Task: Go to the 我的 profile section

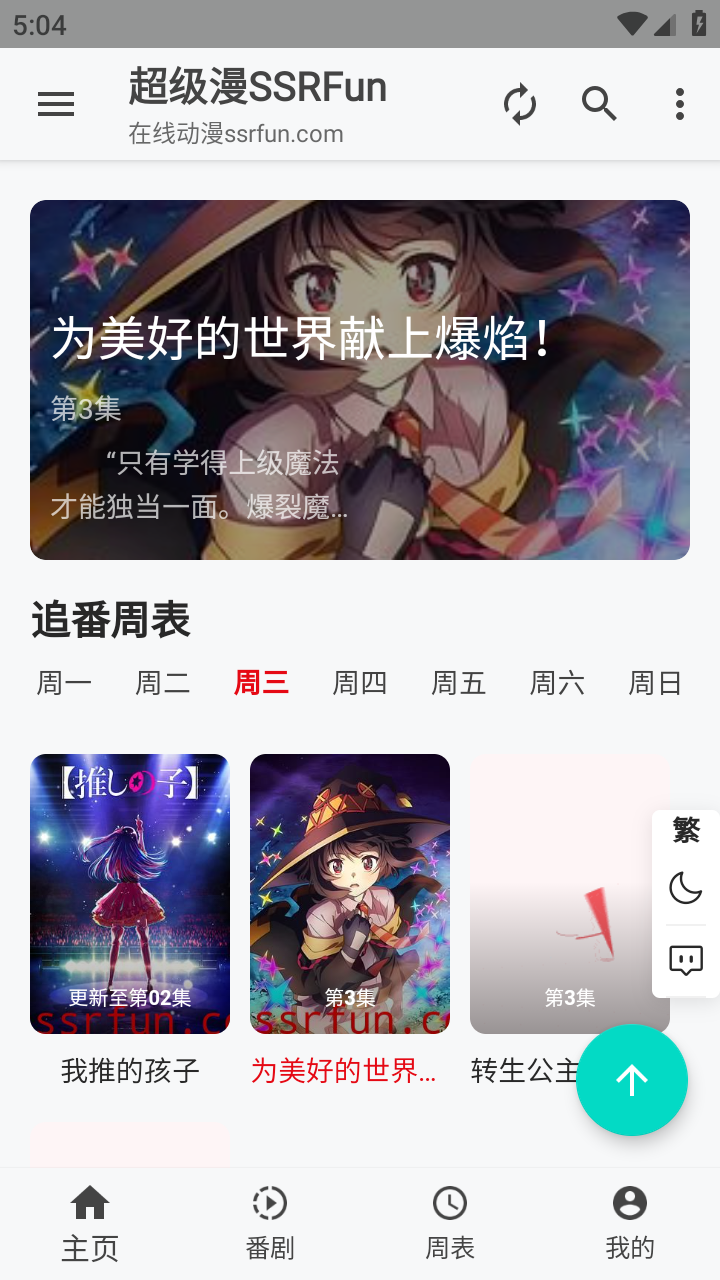Action: [x=630, y=1222]
